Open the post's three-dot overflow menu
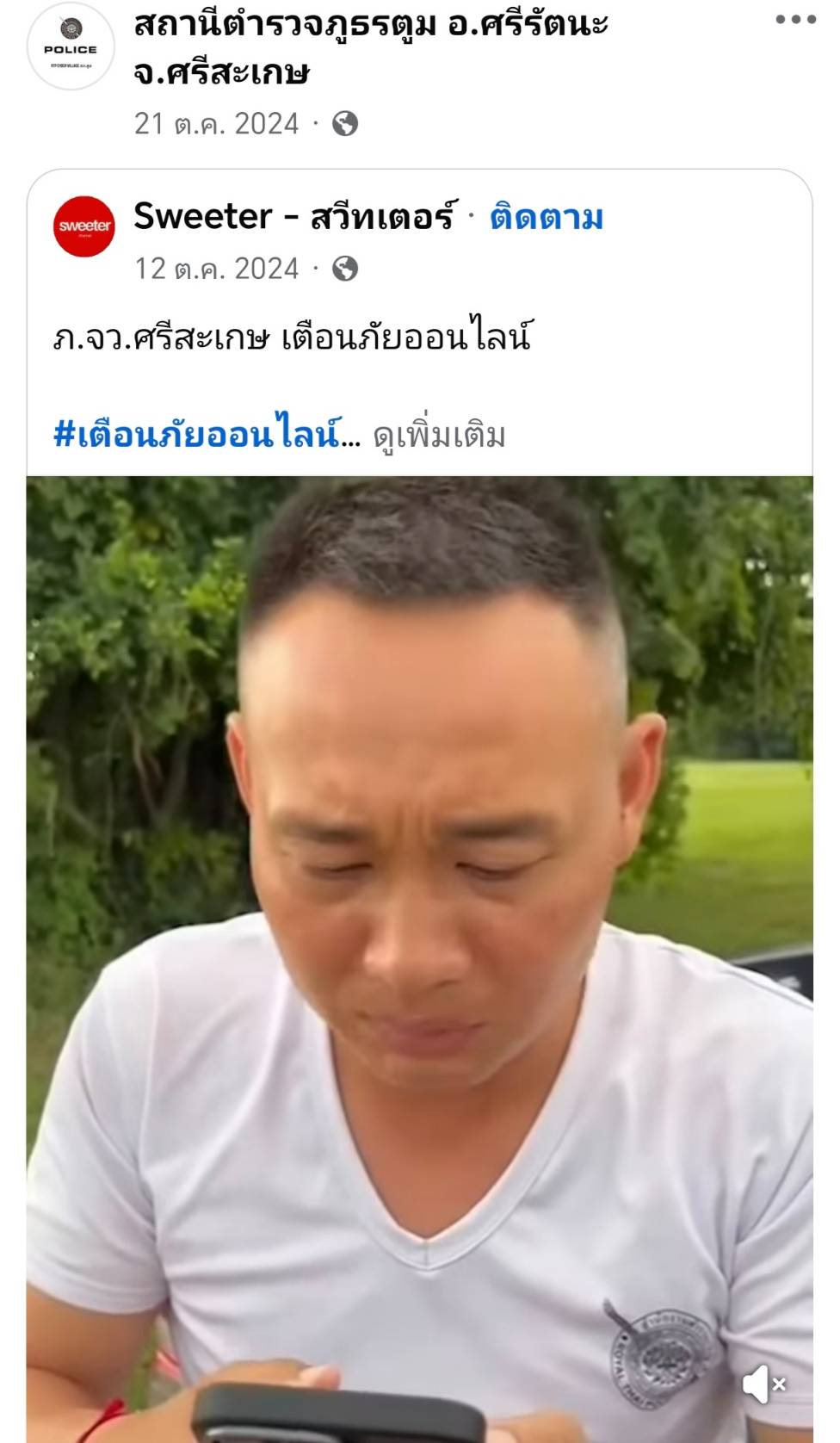 pyautogui.click(x=795, y=20)
